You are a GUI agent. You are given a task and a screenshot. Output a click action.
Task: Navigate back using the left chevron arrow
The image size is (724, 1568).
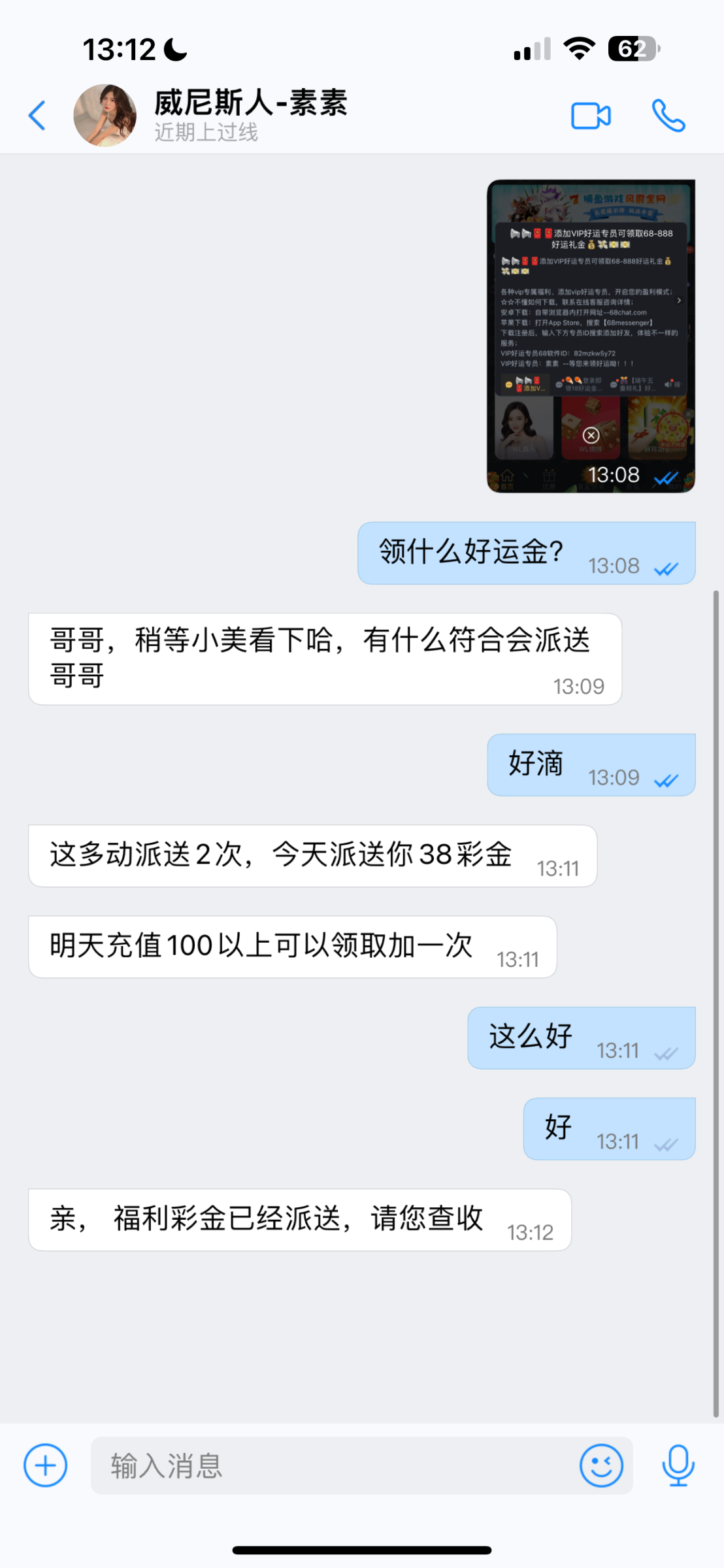coord(36,115)
